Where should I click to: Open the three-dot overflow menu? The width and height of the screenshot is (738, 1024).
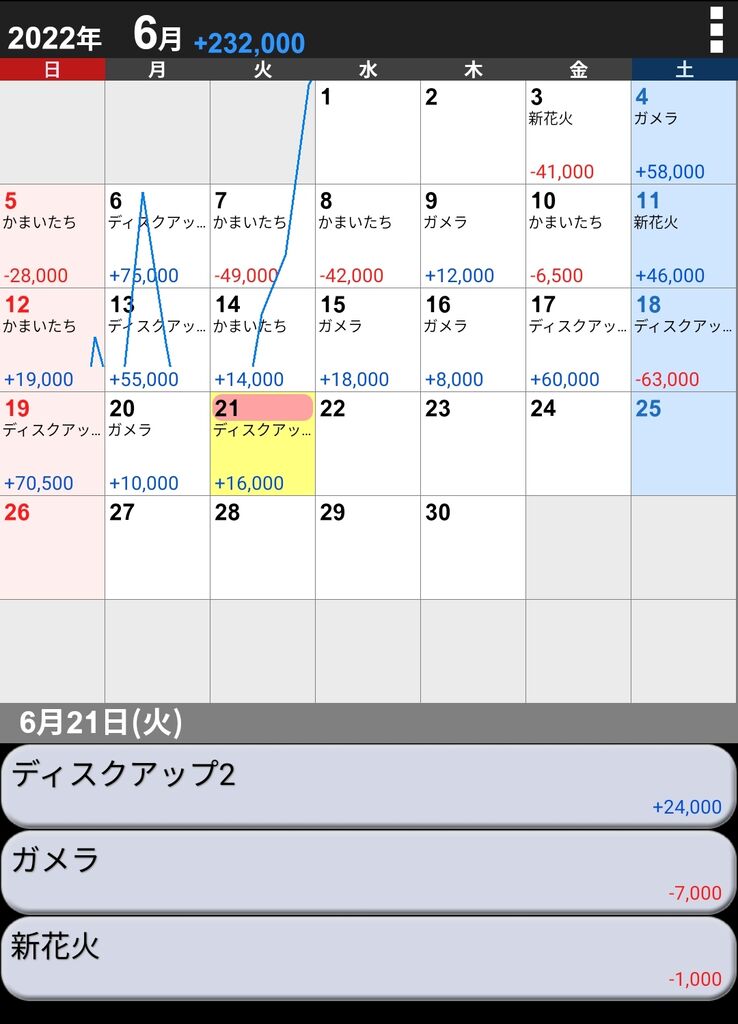click(x=716, y=30)
